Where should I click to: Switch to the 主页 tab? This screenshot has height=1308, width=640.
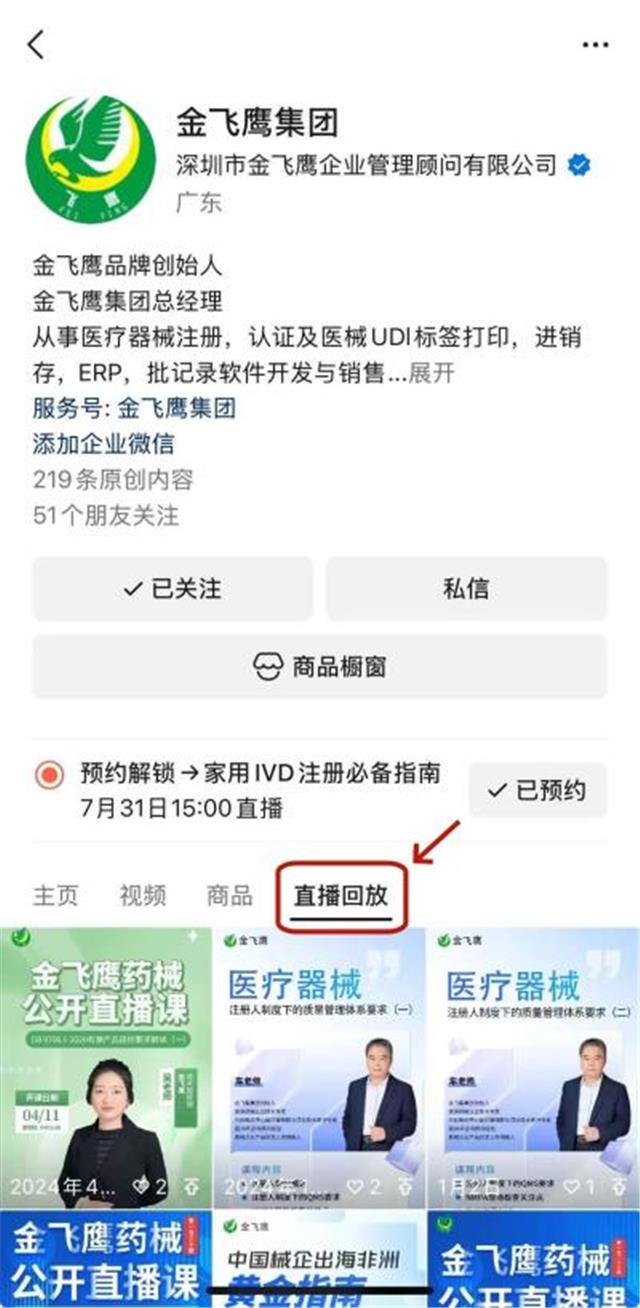(55, 895)
